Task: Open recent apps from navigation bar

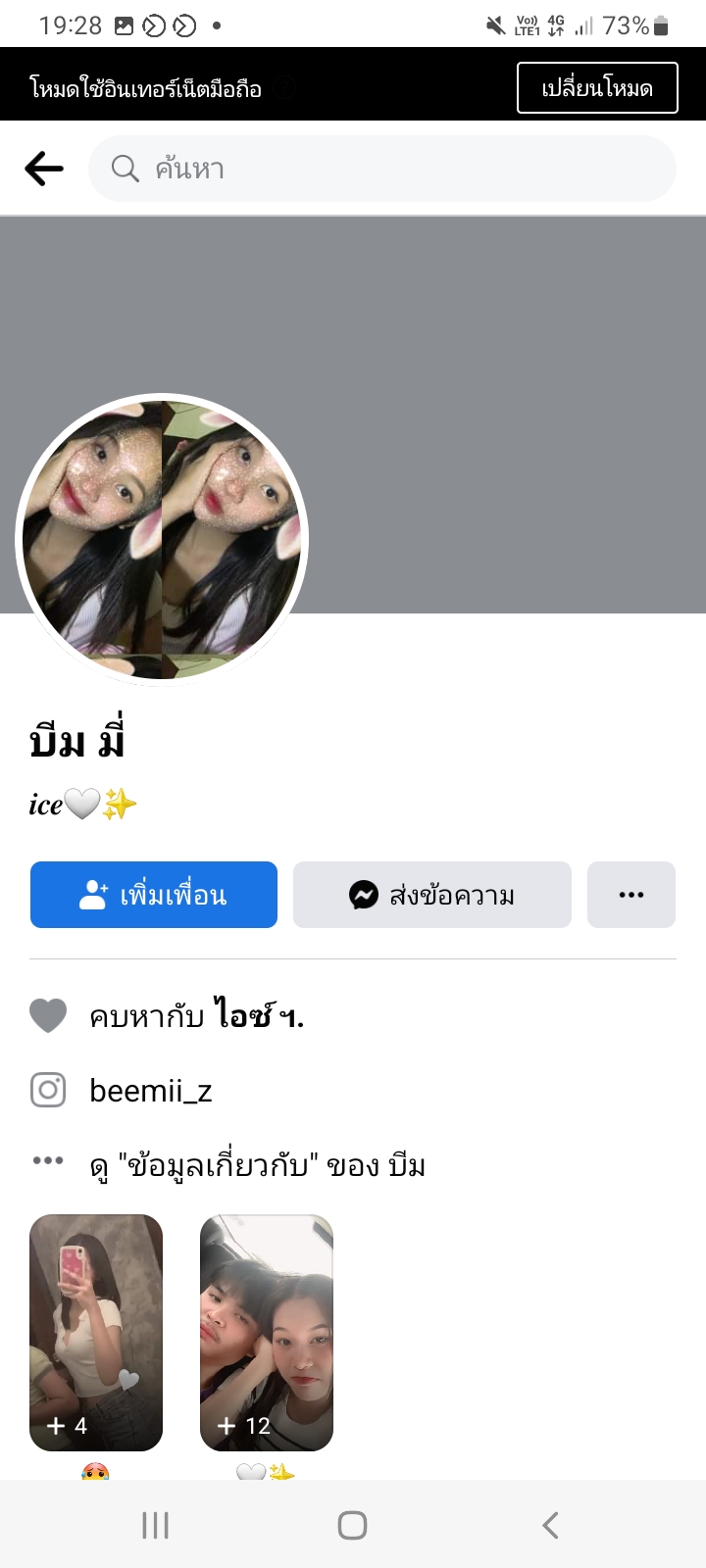Action: pyautogui.click(x=155, y=1525)
